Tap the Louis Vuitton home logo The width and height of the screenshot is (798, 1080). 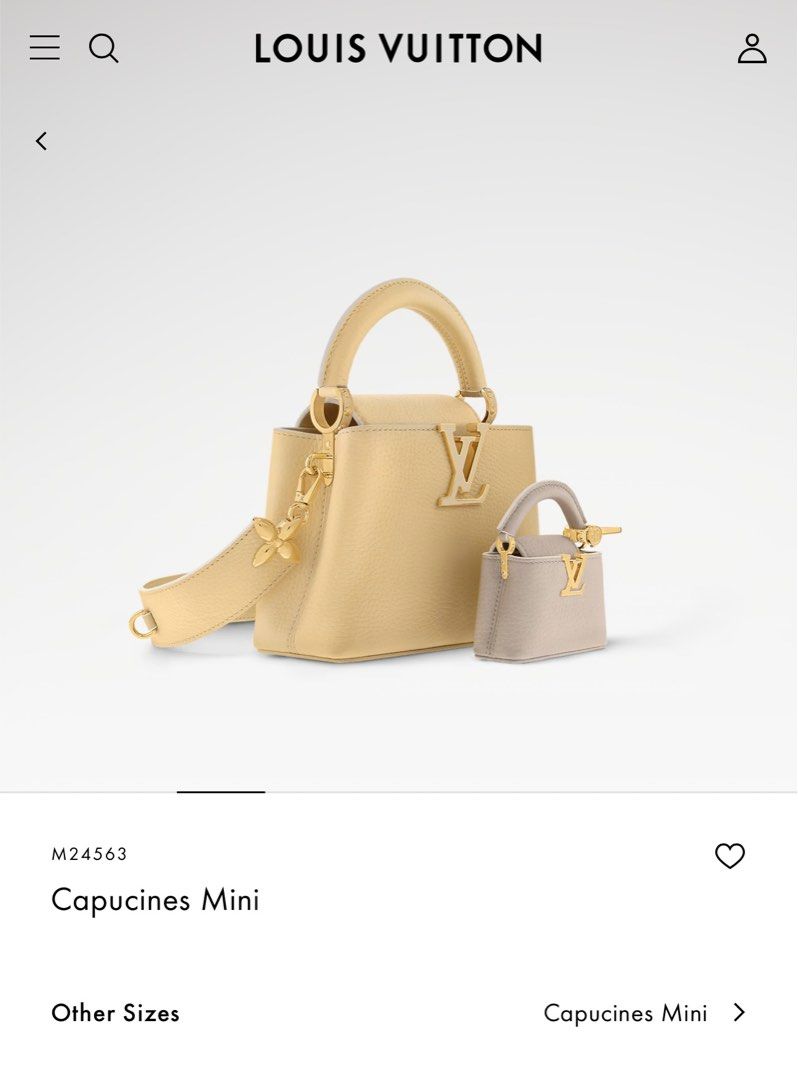(398, 48)
